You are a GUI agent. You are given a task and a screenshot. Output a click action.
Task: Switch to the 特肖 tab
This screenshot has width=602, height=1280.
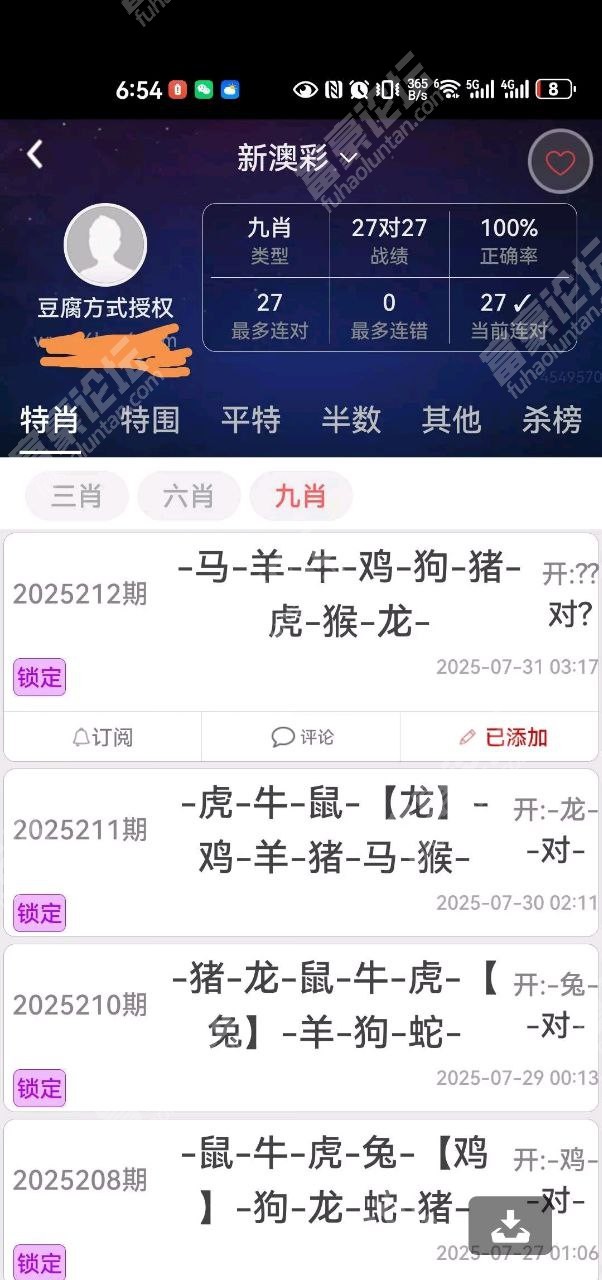click(x=50, y=420)
